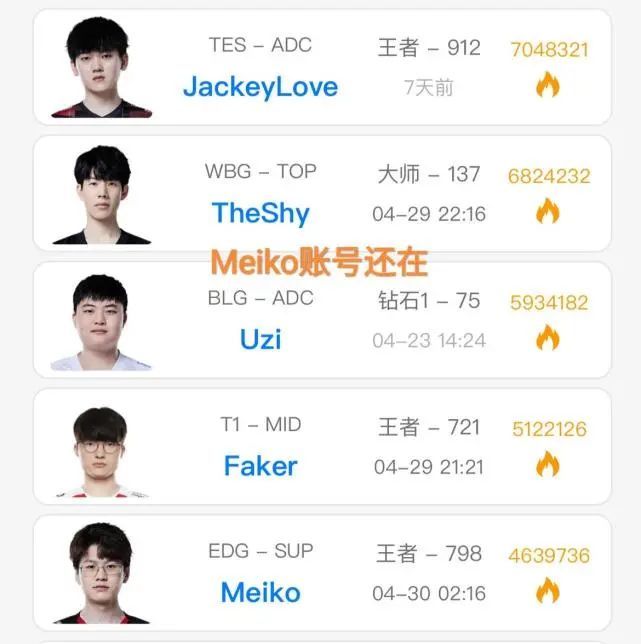Tap the flame icon beside TheShy
The height and width of the screenshot is (644, 641).
[x=547, y=211]
